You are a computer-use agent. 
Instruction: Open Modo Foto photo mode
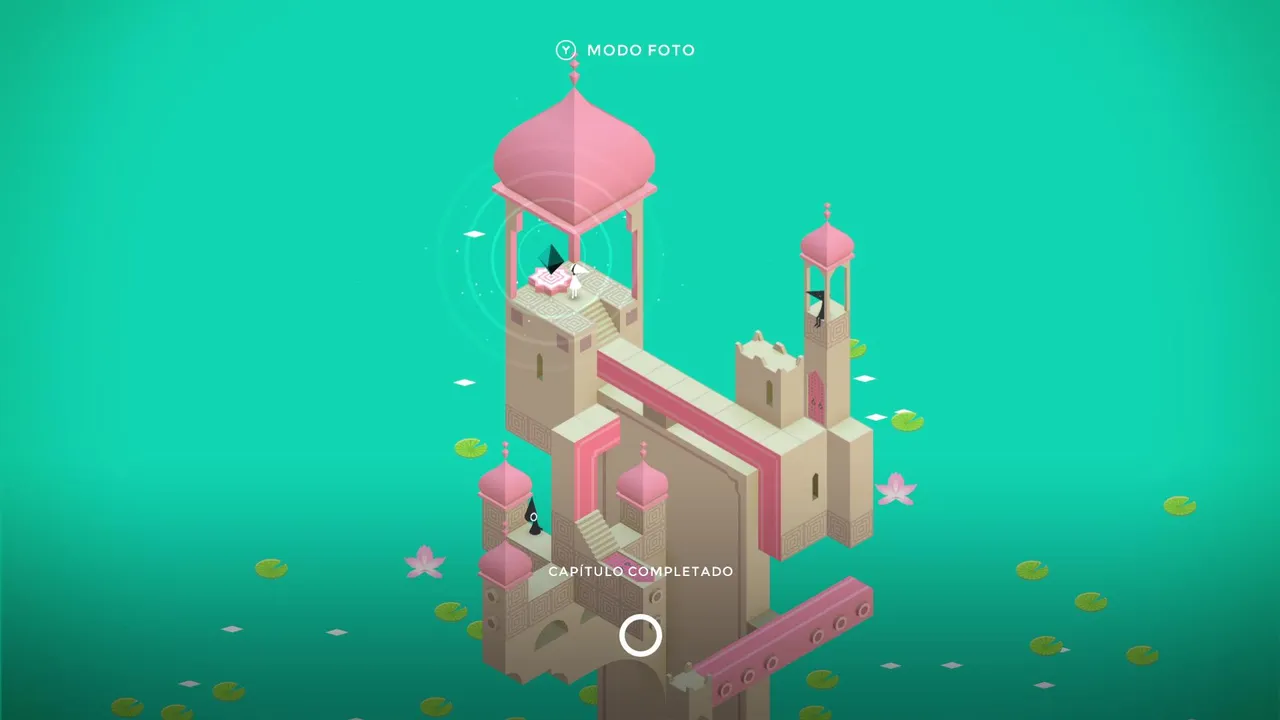[625, 50]
